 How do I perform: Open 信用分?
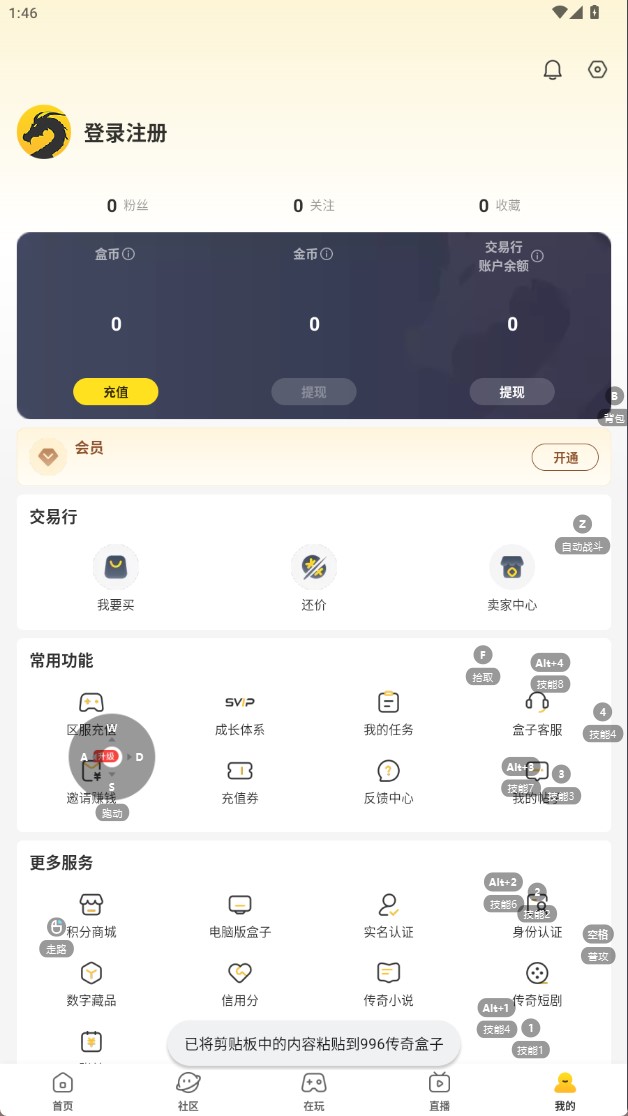pos(240,984)
